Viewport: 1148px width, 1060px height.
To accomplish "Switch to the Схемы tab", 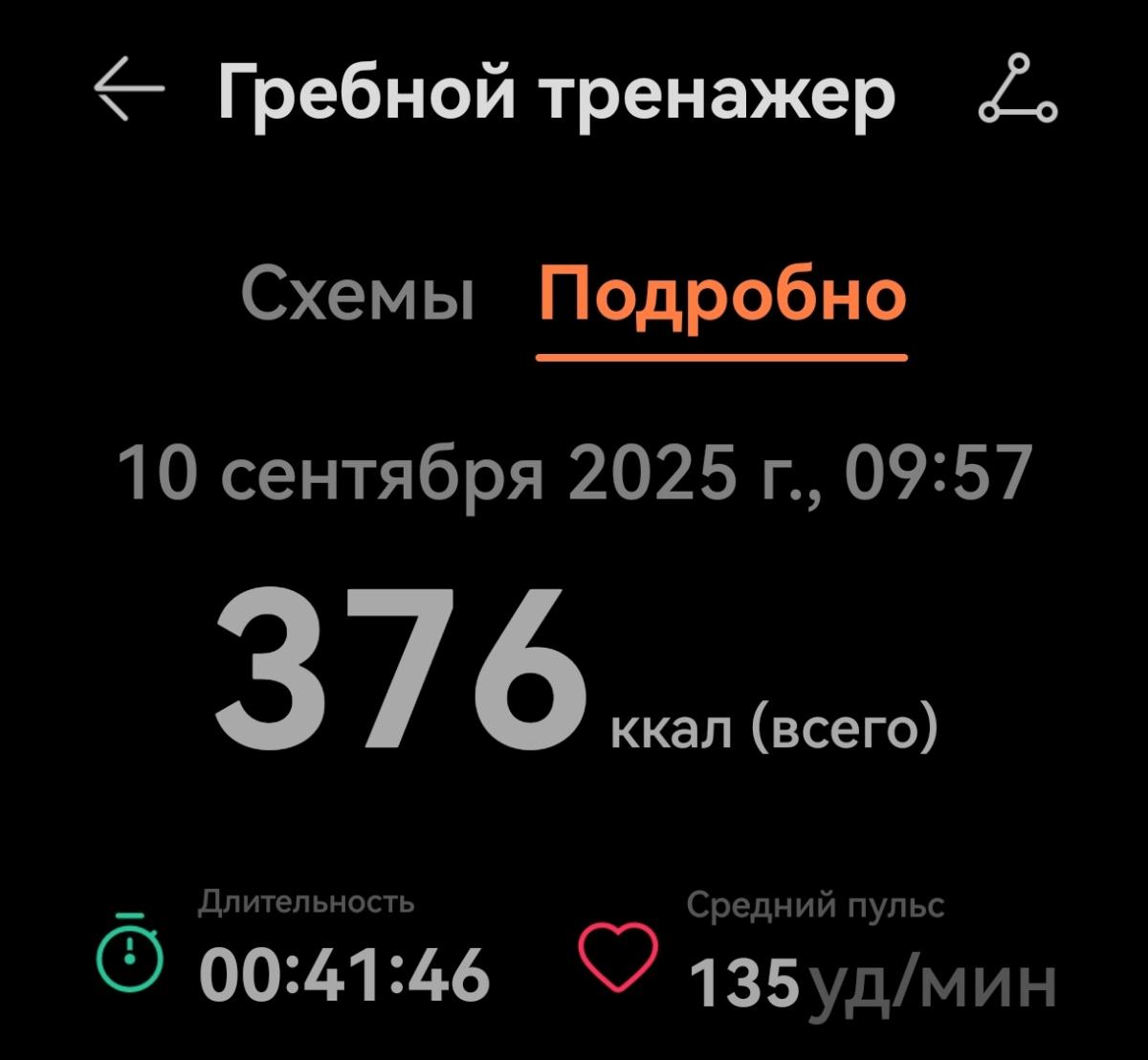I will (x=358, y=294).
